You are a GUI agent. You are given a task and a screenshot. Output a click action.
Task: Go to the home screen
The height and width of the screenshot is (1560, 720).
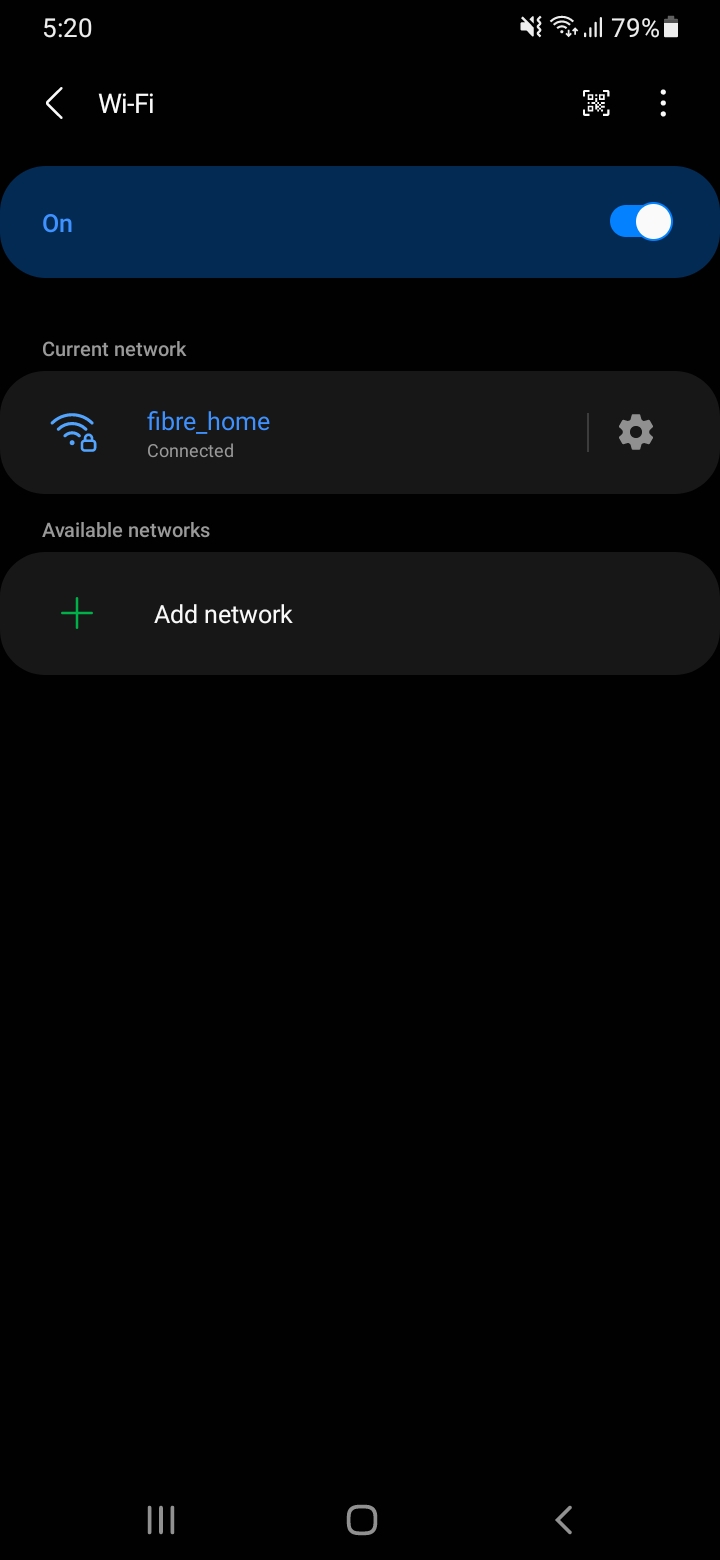[361, 1520]
